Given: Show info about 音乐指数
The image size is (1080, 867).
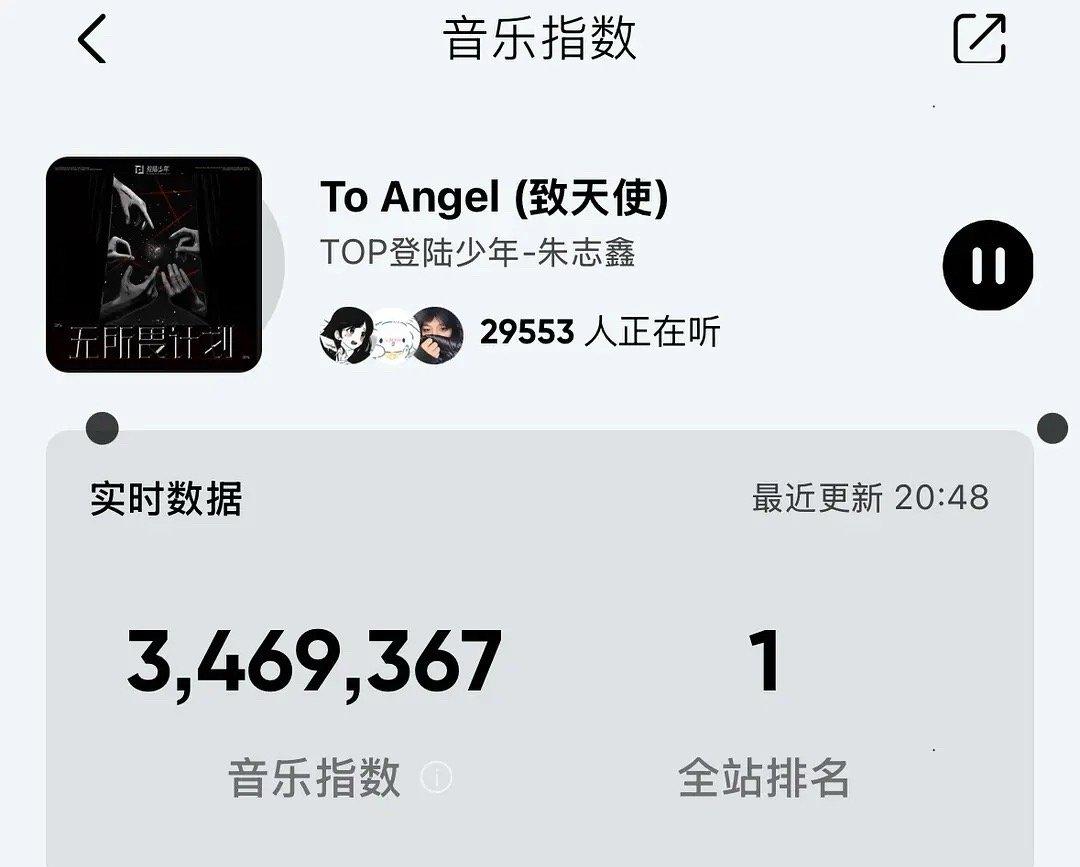Looking at the screenshot, I should tap(436, 777).
